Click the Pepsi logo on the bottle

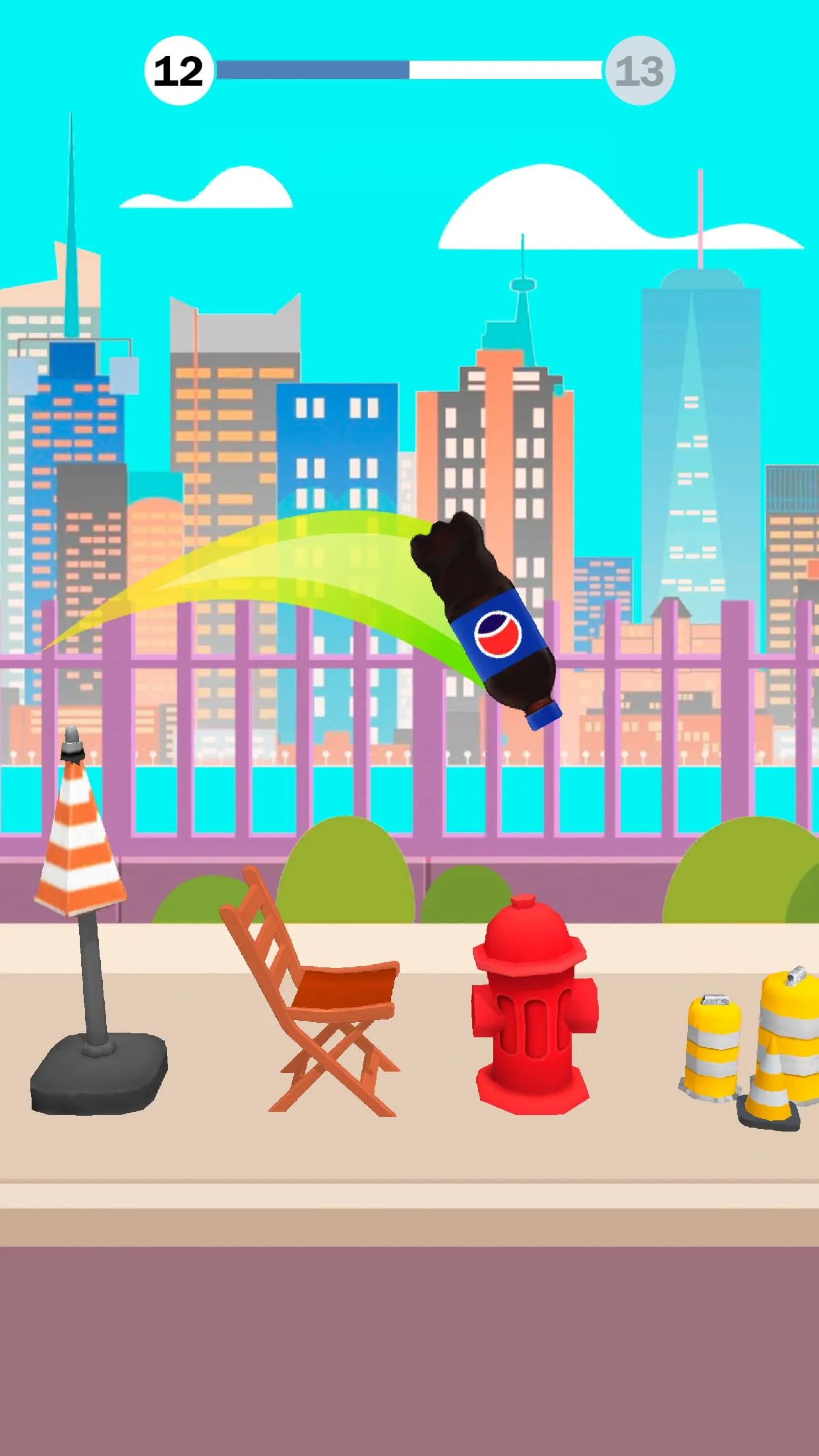pyautogui.click(x=498, y=635)
